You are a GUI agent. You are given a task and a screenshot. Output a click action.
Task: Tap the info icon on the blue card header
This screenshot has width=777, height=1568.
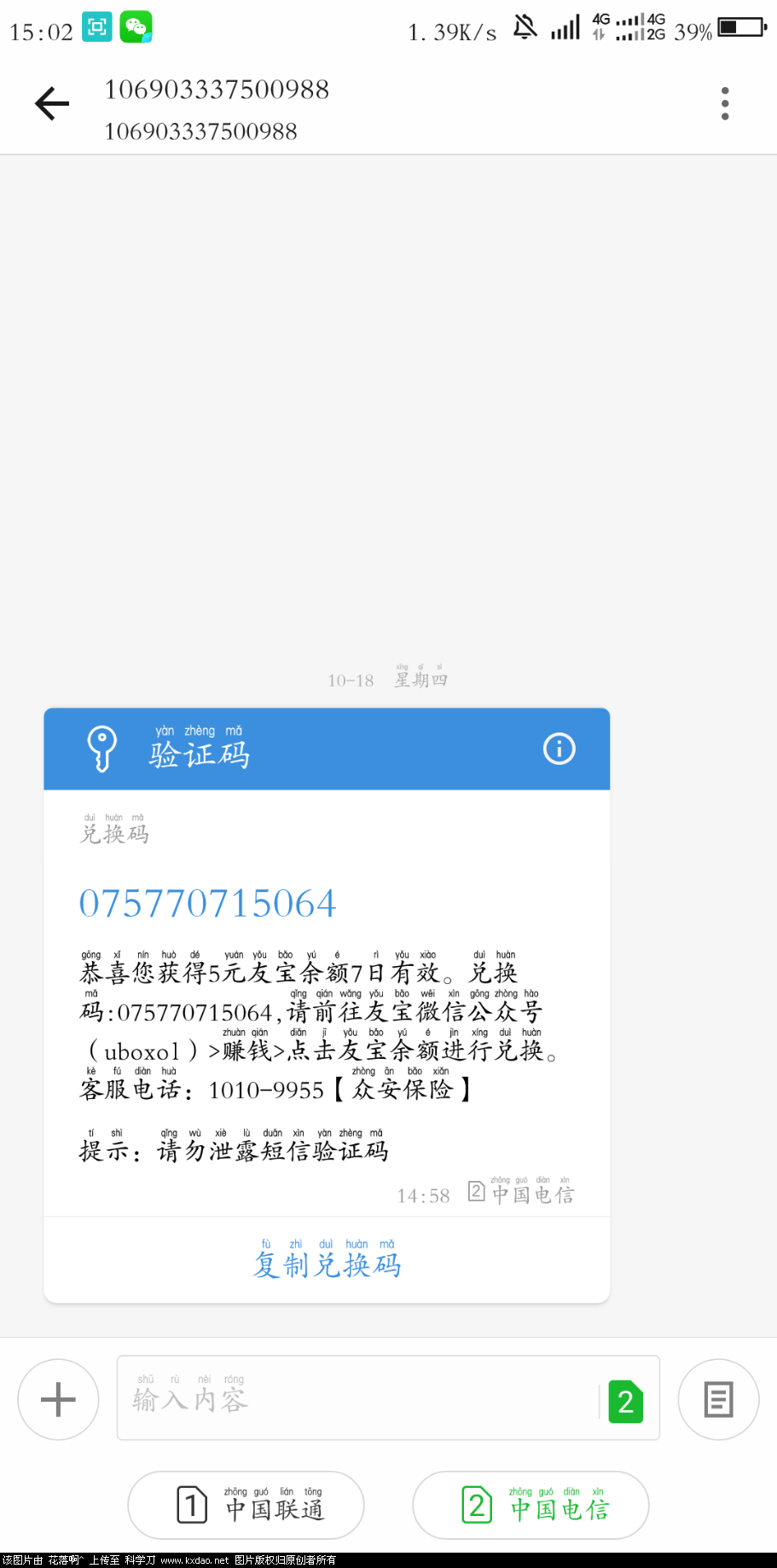point(559,749)
